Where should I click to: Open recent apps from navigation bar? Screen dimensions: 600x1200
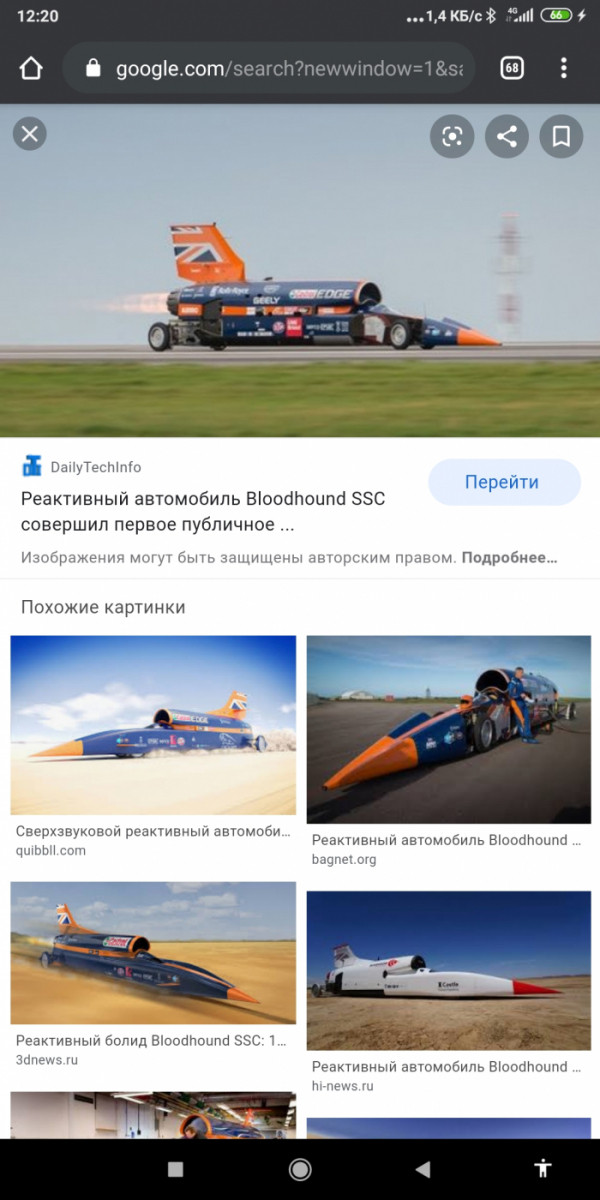point(176,1169)
